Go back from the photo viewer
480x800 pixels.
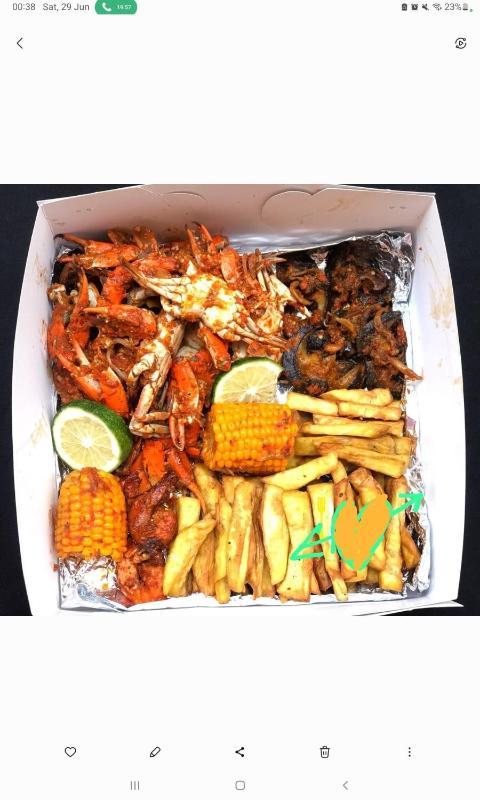(x=19, y=43)
